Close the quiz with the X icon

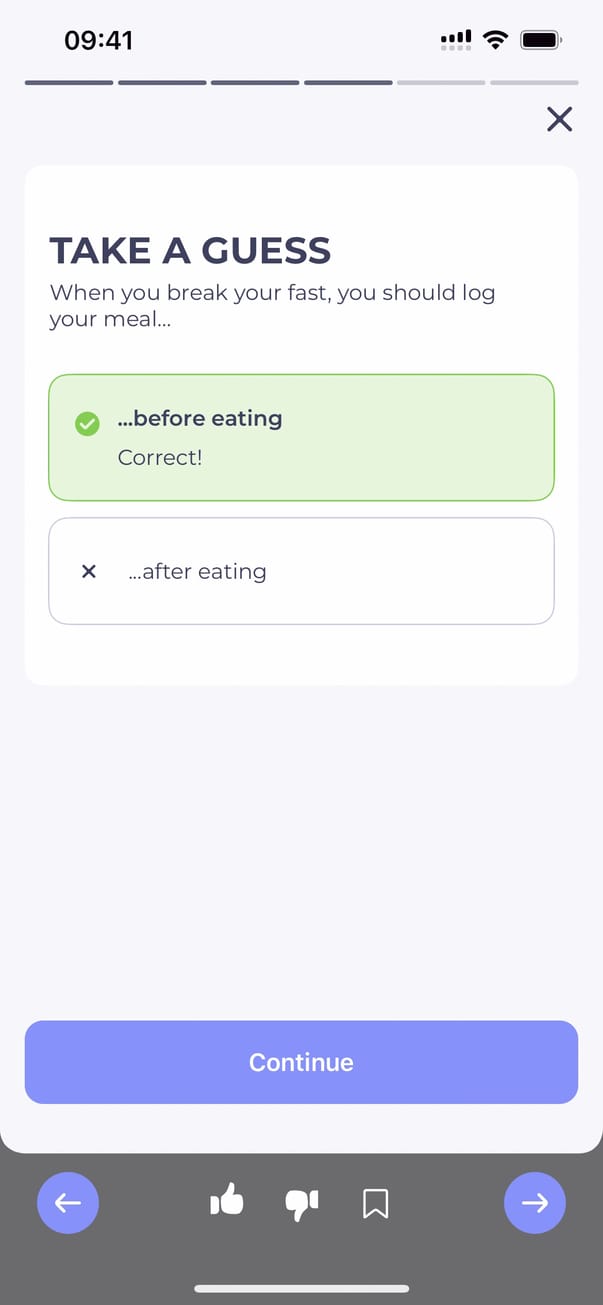tap(559, 120)
